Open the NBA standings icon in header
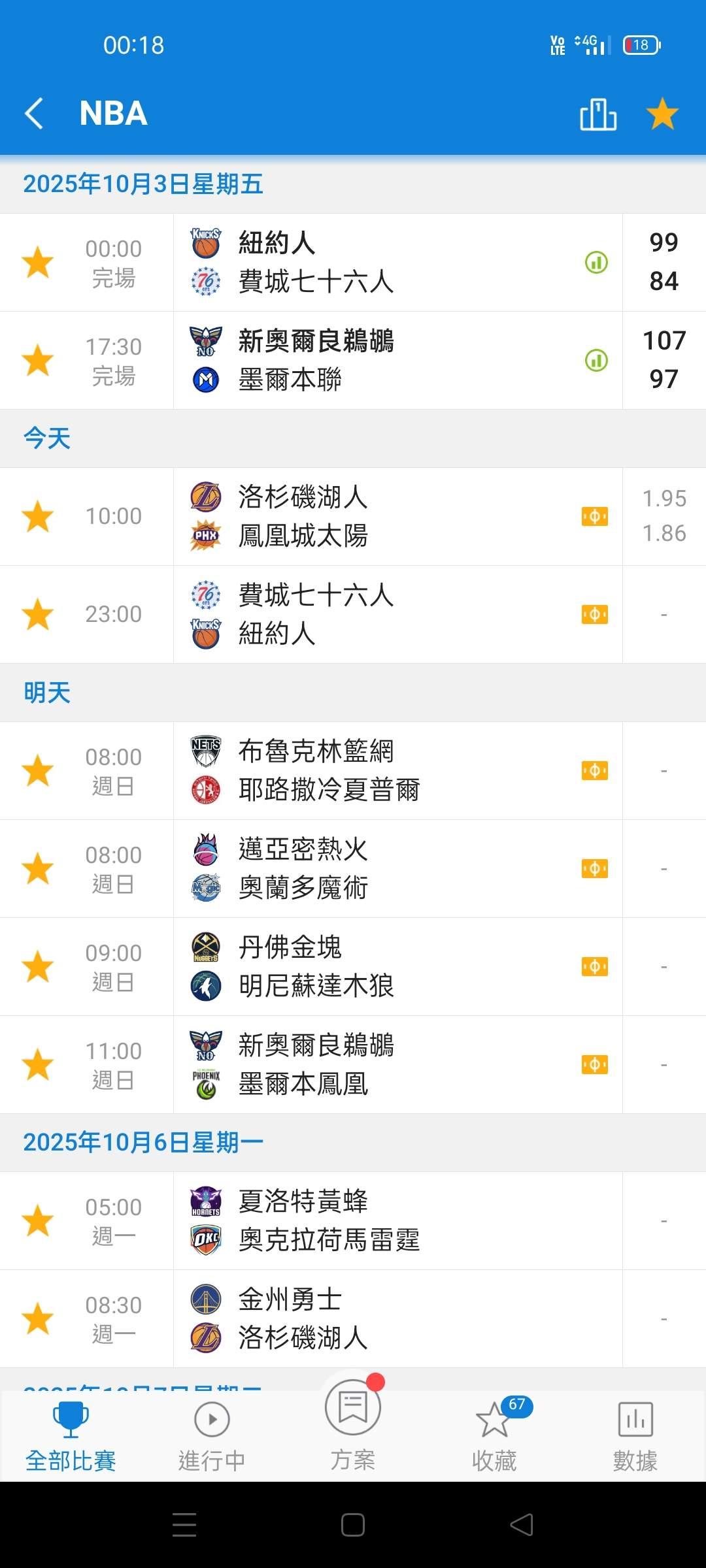Viewport: 706px width, 1568px height. pyautogui.click(x=598, y=114)
